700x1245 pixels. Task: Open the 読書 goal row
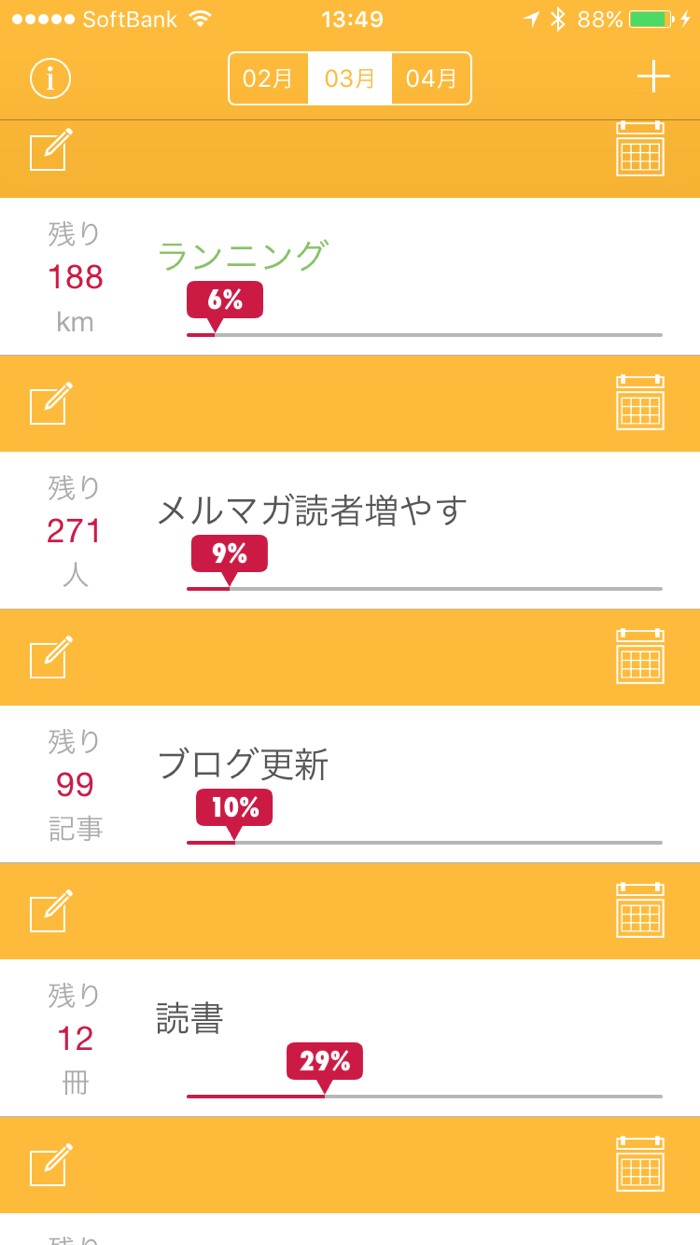point(350,1038)
